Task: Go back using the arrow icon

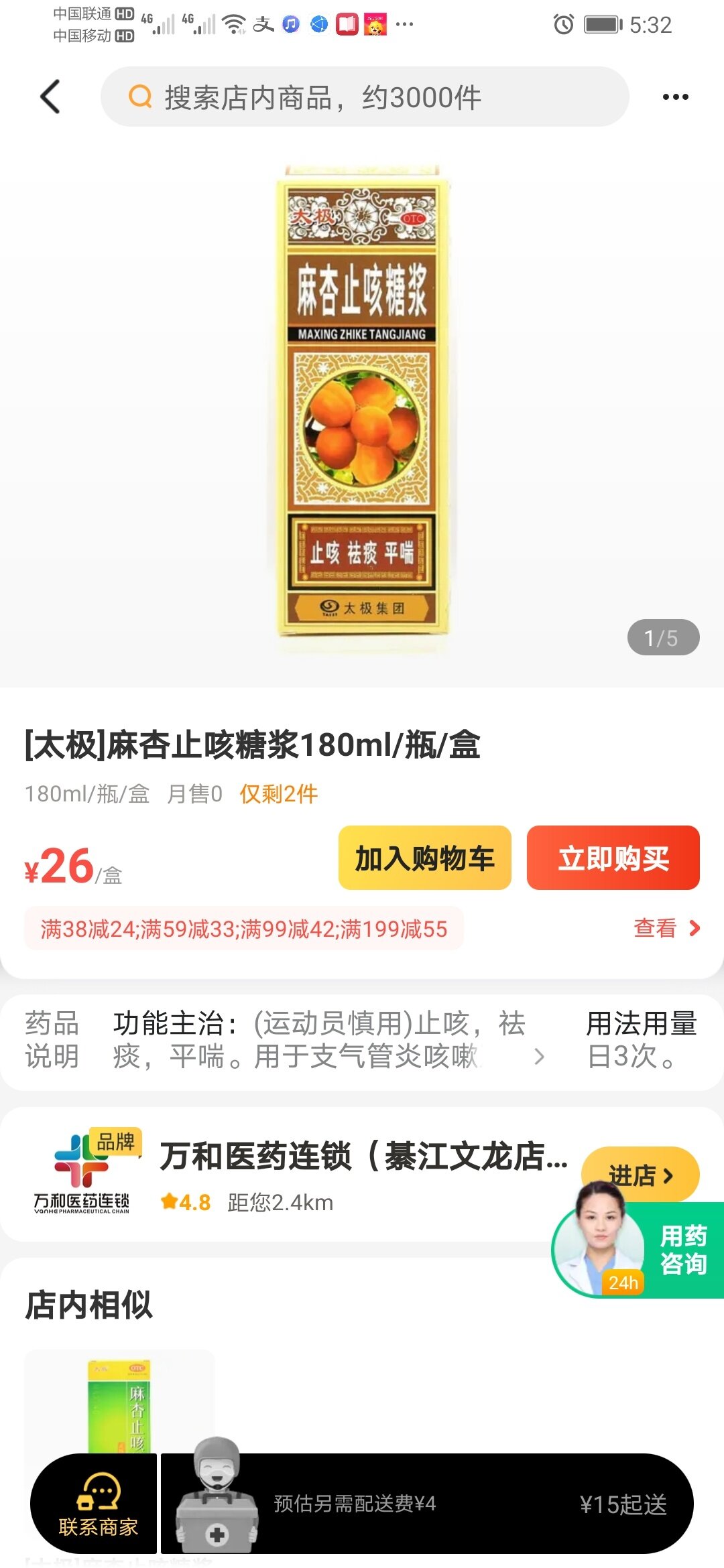Action: [51, 97]
